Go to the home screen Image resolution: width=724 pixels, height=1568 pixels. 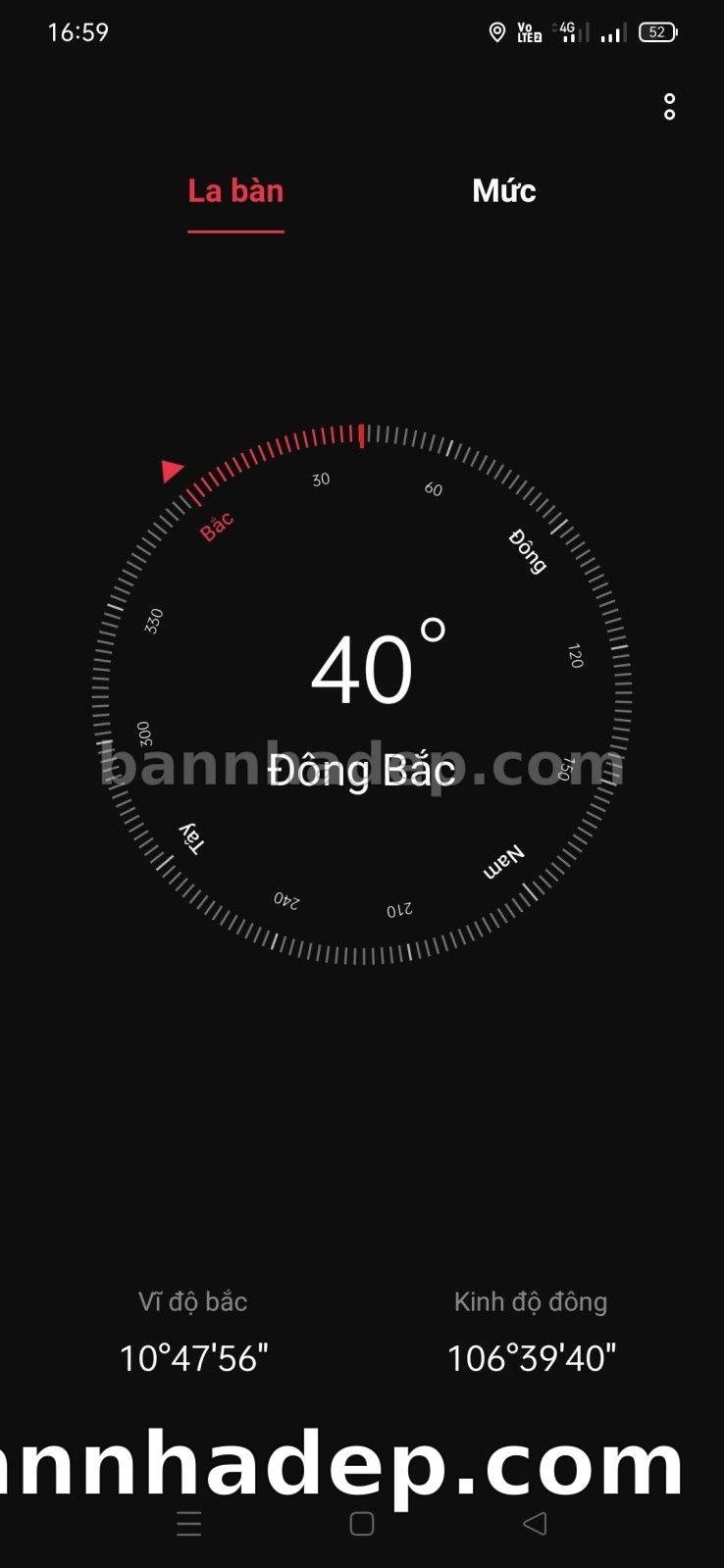362,1523
